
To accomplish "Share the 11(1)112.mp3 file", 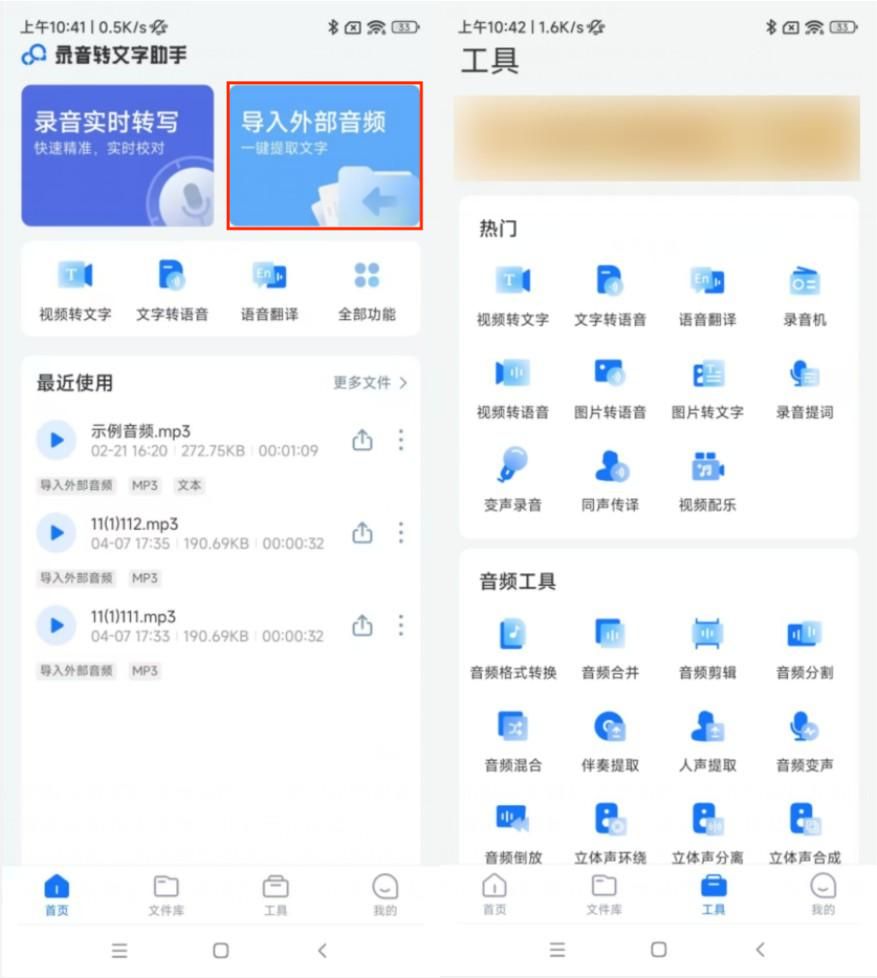I will tap(362, 533).
